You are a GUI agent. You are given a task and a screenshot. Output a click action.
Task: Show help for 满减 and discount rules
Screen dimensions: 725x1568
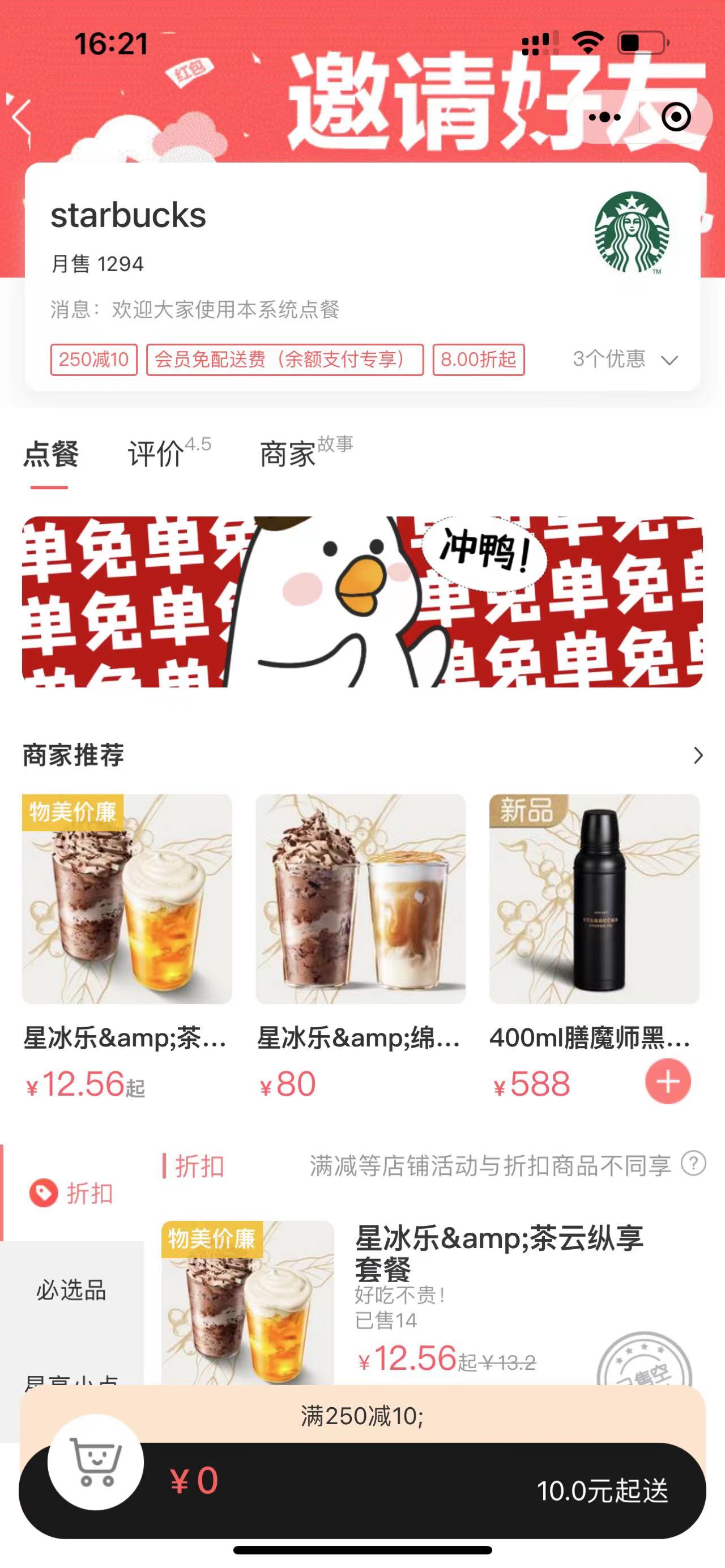click(x=693, y=1163)
